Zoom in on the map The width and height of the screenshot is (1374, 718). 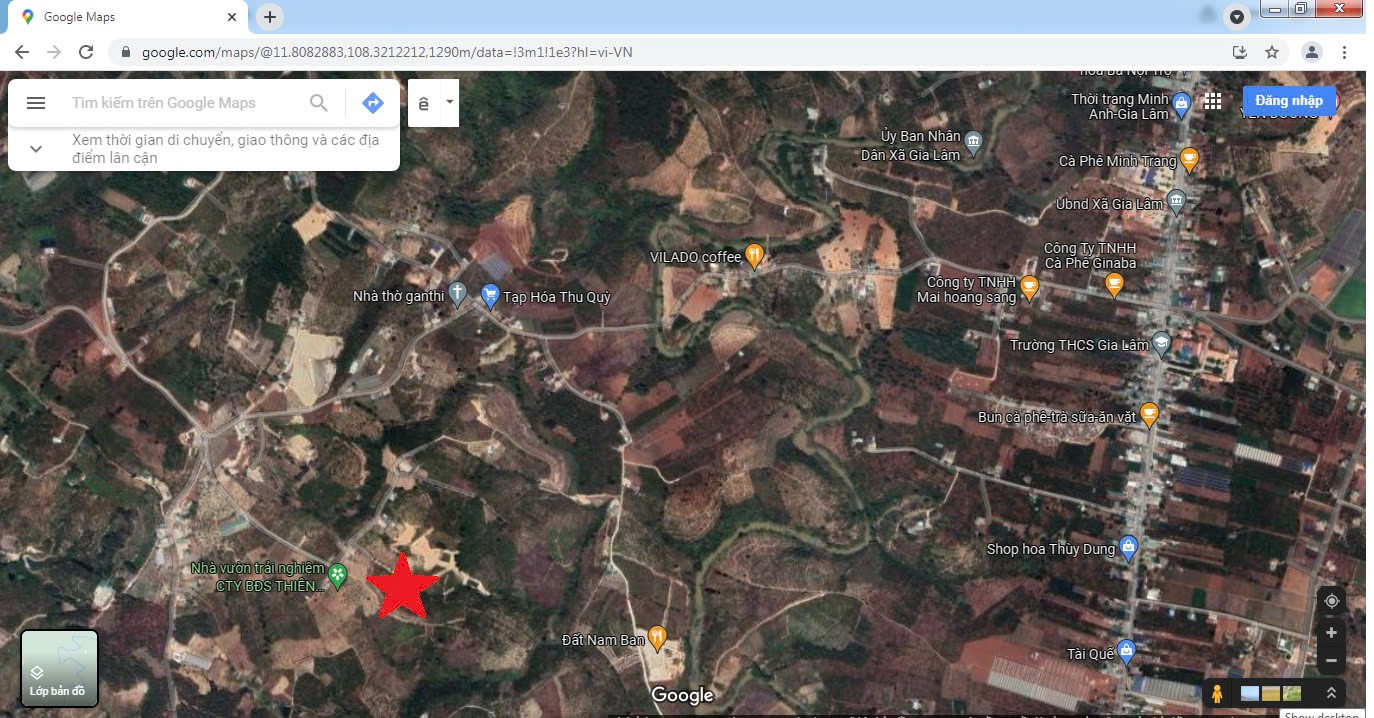1331,633
